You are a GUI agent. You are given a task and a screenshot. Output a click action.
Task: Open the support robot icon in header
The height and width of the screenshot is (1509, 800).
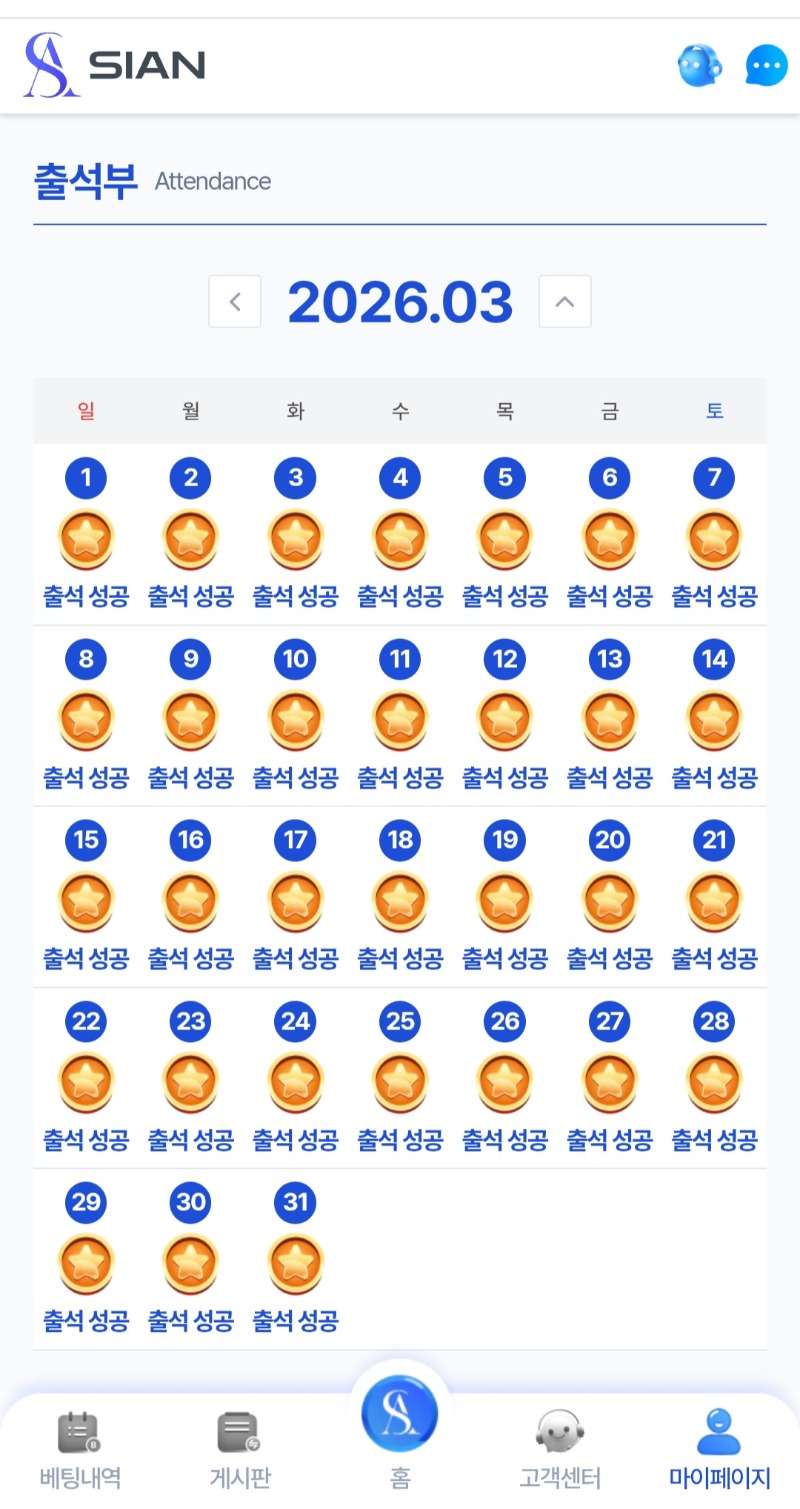(x=699, y=66)
